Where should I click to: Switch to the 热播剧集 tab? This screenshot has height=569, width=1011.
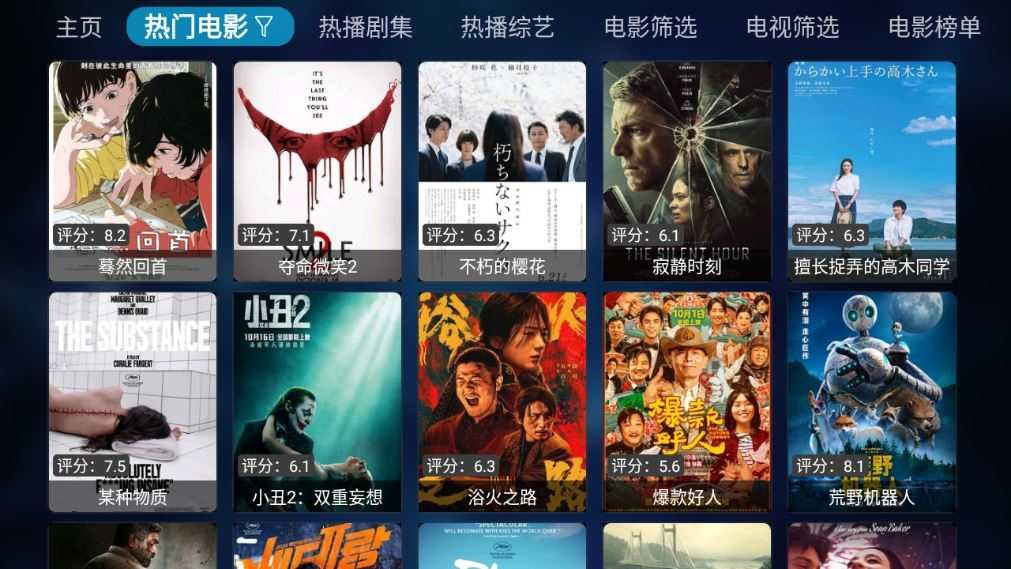pyautogui.click(x=365, y=27)
